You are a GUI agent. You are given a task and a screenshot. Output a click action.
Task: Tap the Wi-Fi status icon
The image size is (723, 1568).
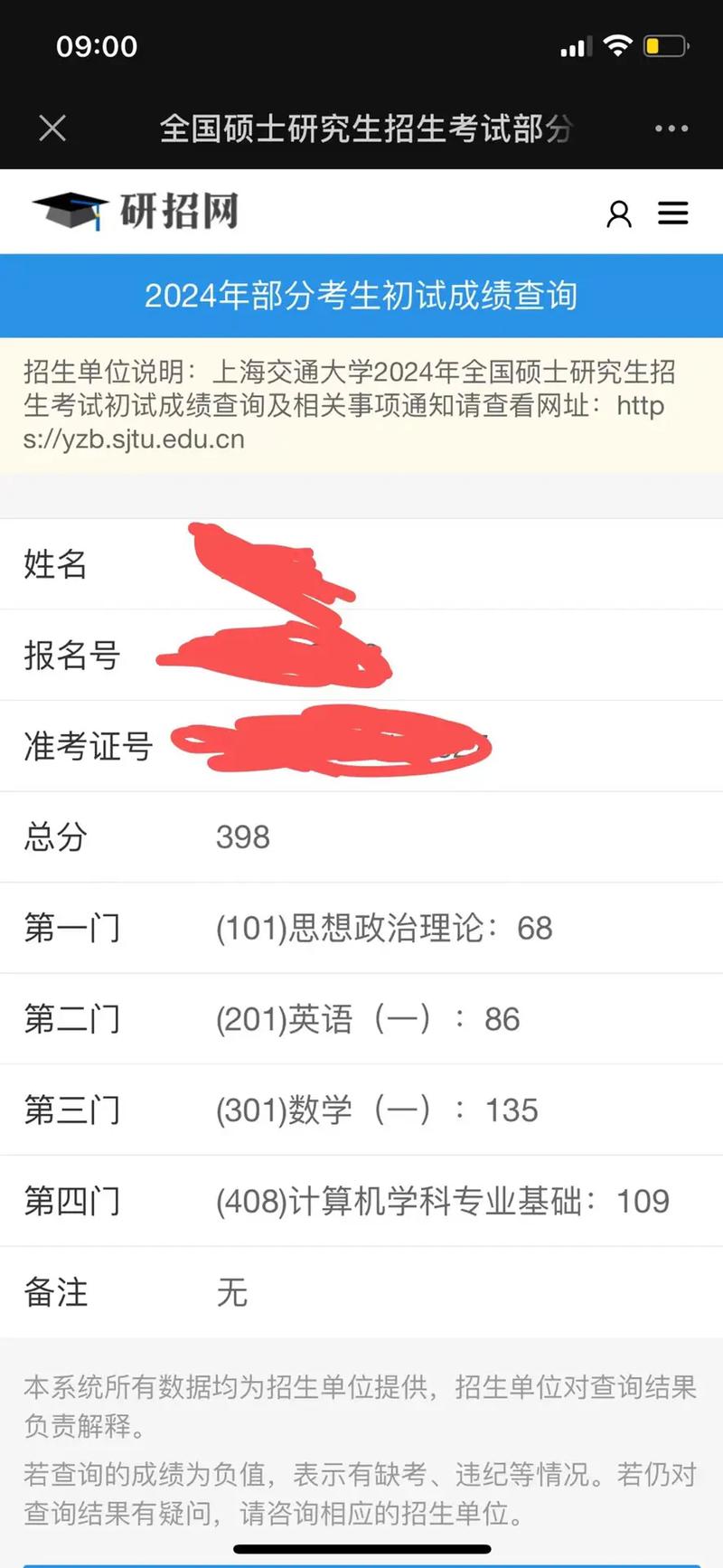tap(618, 45)
